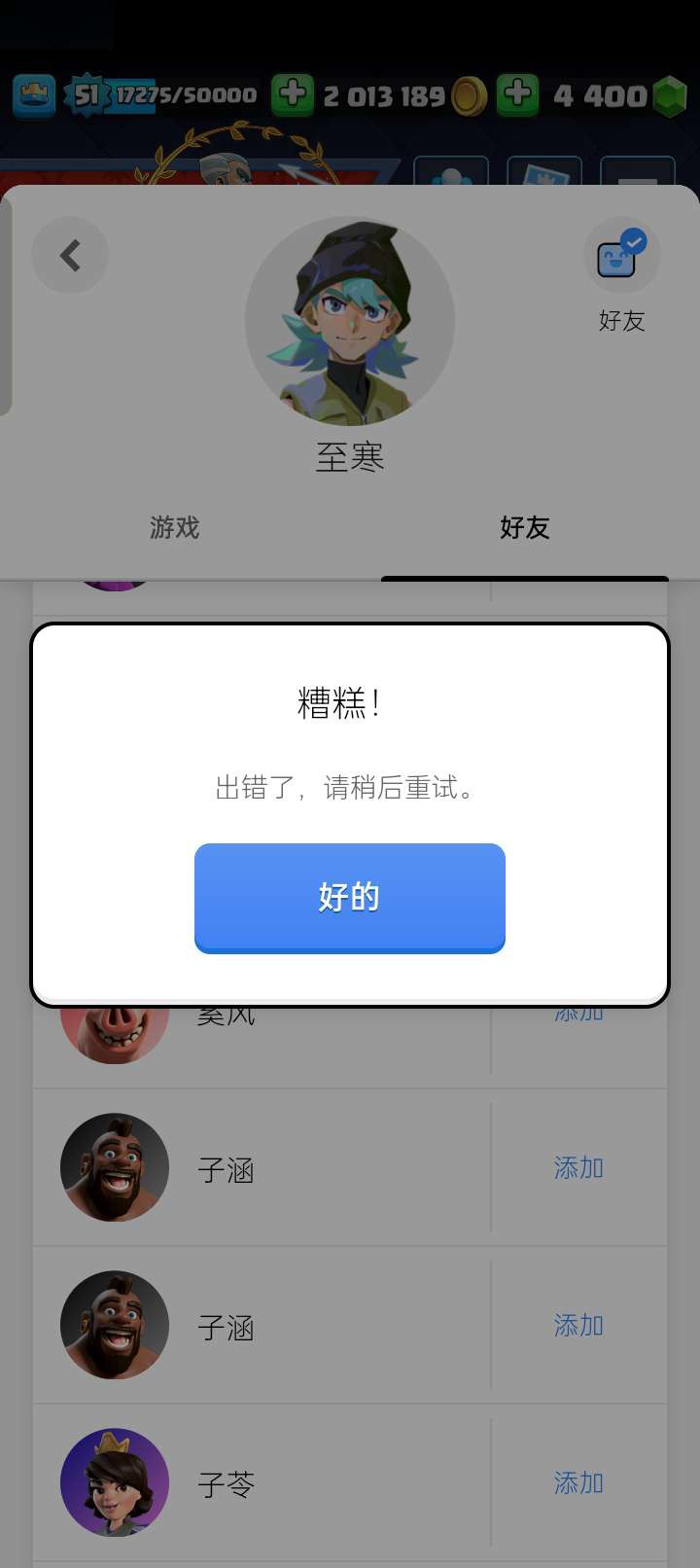Add friend 子涵 using 添加 link
700x1568 pixels.
(x=578, y=1167)
